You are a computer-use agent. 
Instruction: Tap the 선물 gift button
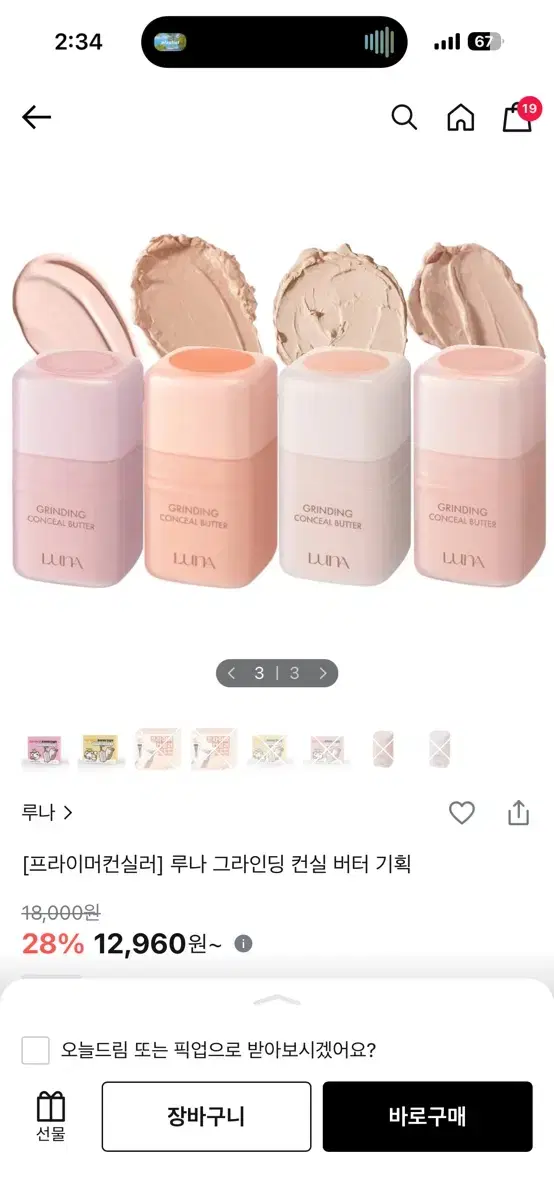click(51, 1116)
